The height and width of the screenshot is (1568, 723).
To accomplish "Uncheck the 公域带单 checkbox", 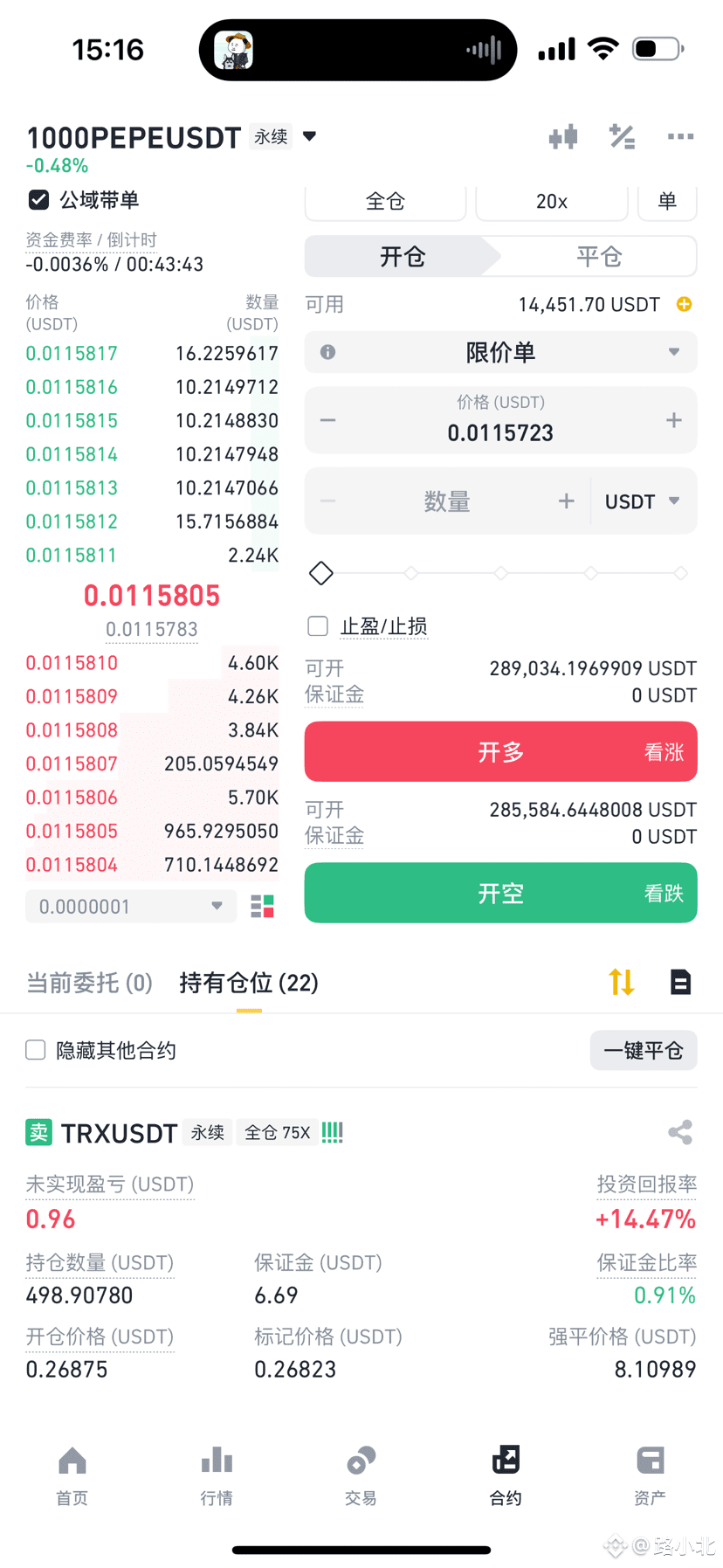I will tap(38, 200).
